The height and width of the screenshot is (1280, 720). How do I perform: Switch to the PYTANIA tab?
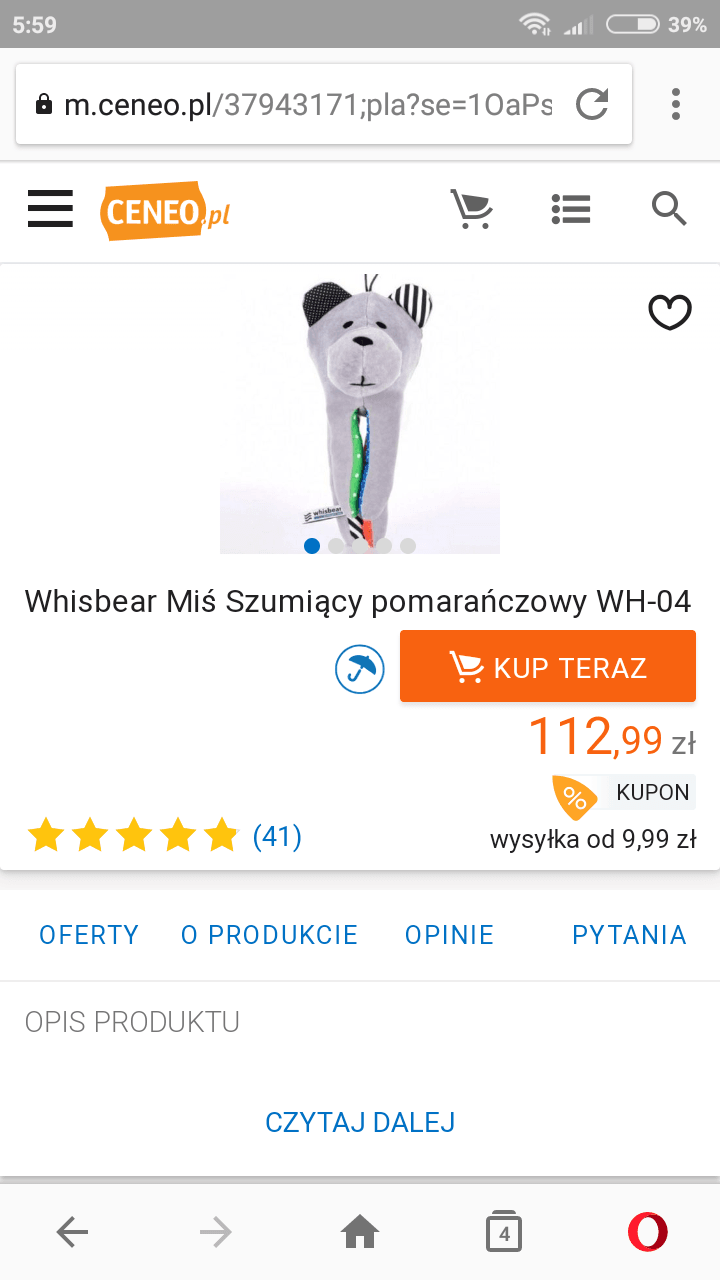(629, 935)
